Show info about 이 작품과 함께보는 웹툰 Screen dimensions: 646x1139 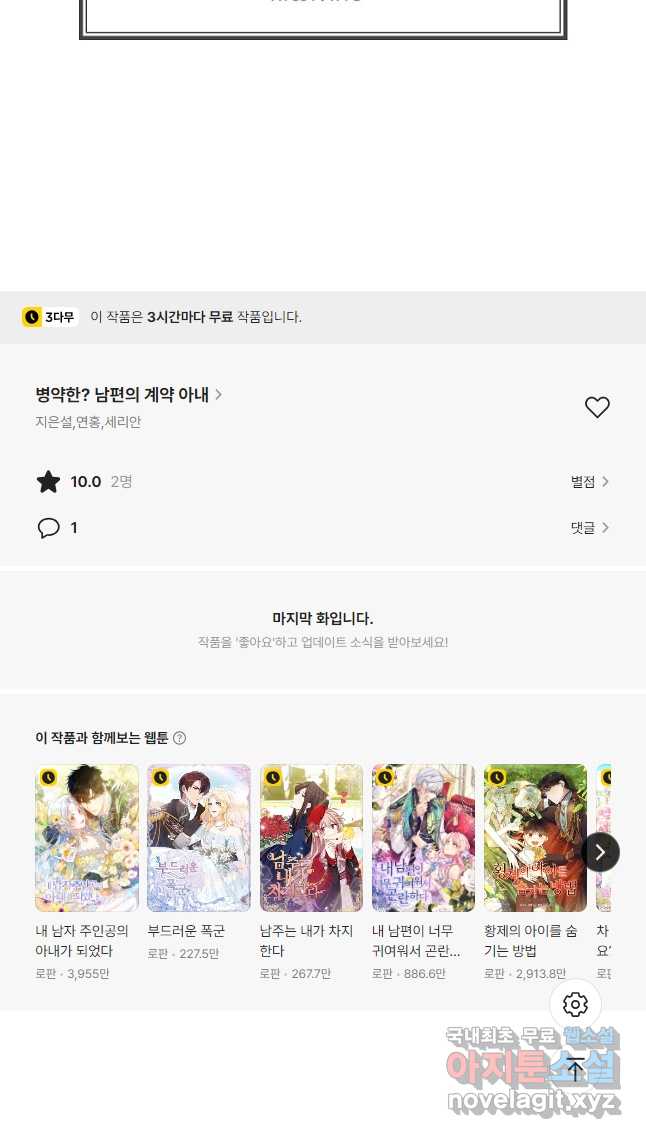click(x=179, y=738)
